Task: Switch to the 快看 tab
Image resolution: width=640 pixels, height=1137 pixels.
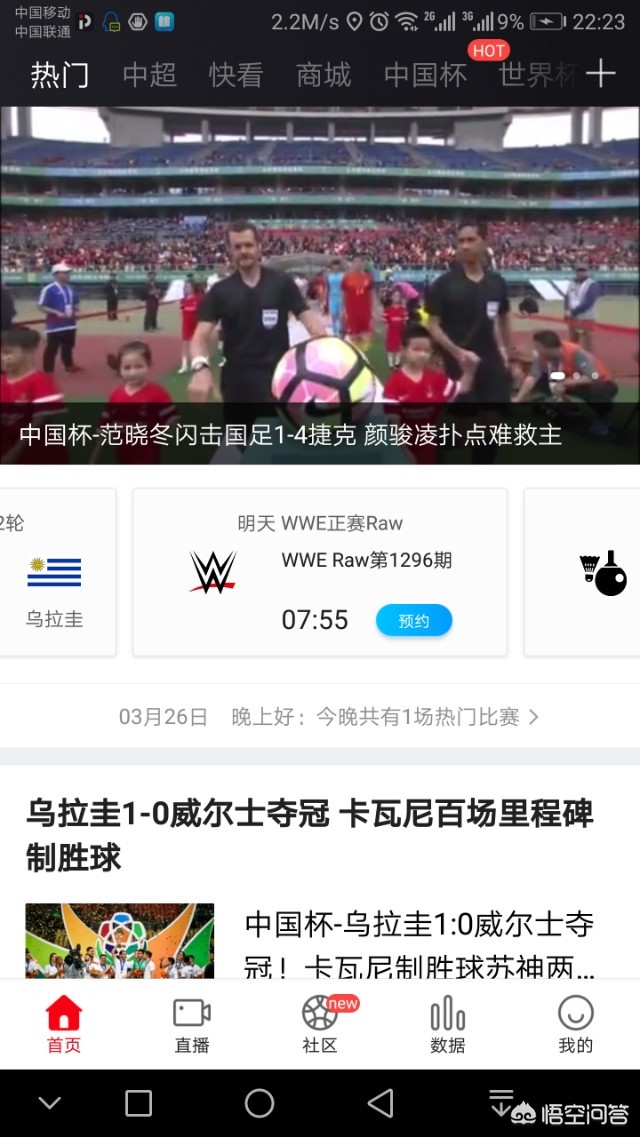Action: tap(236, 75)
